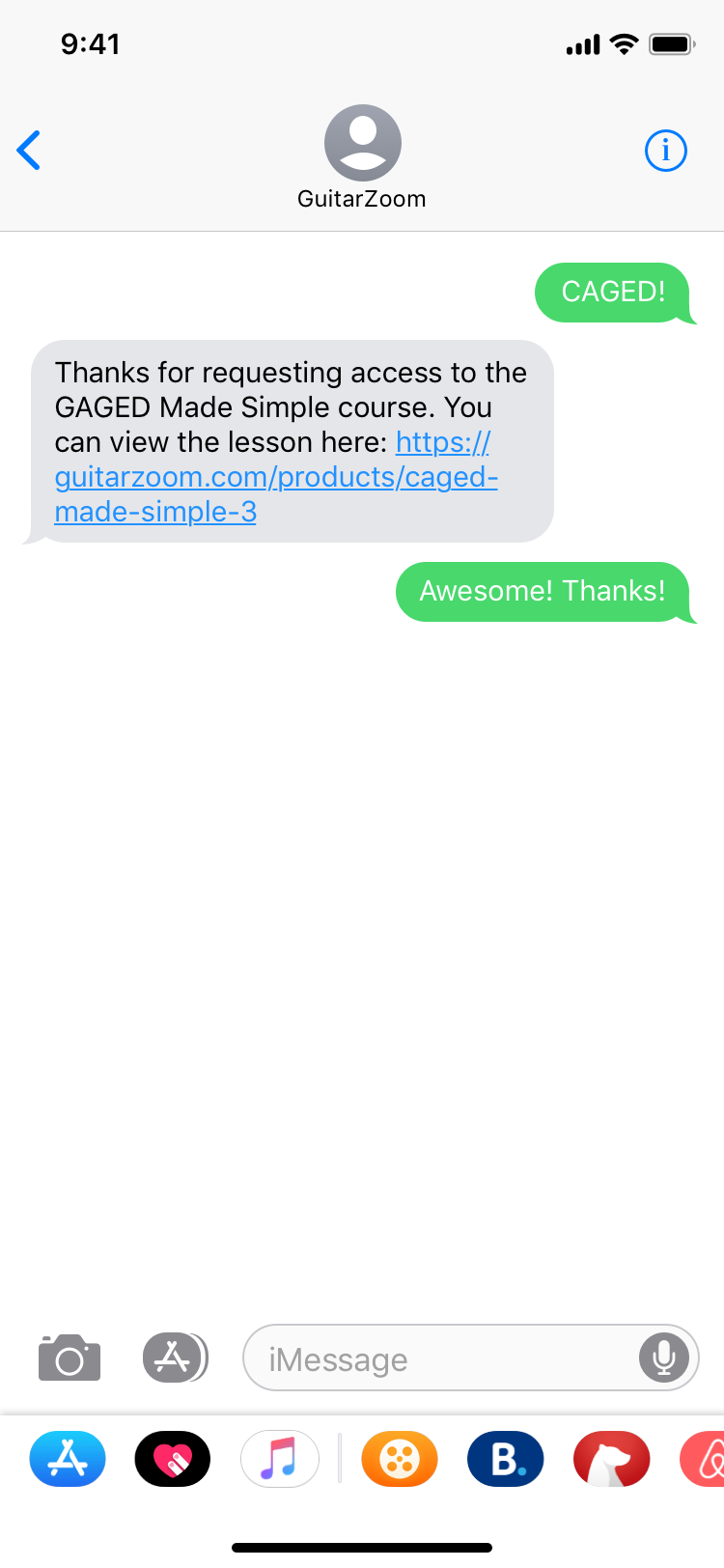724x1568 pixels.
Task: Open the conversation info button
Action: pyautogui.click(x=665, y=151)
